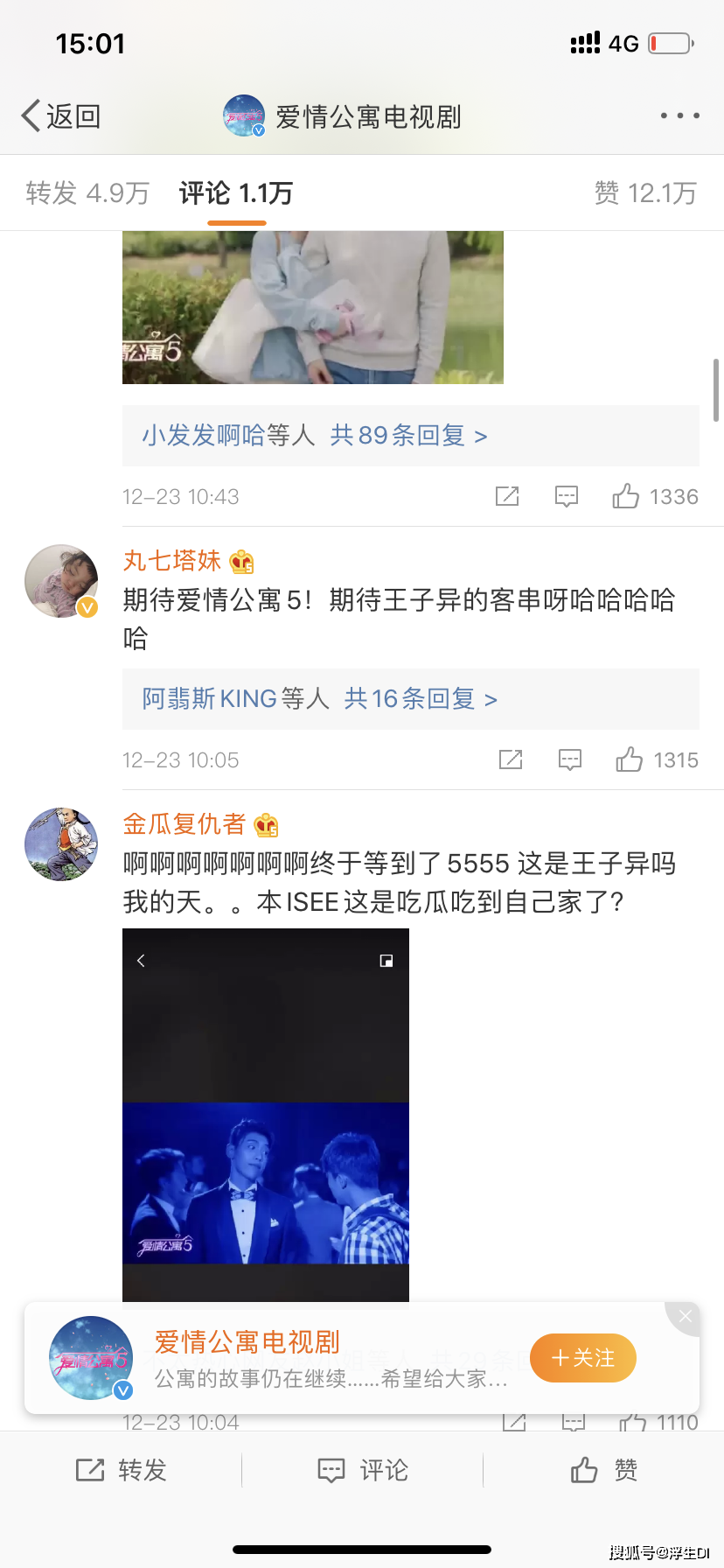Go back with the 返回 button
The width and height of the screenshot is (724, 1568).
click(61, 115)
